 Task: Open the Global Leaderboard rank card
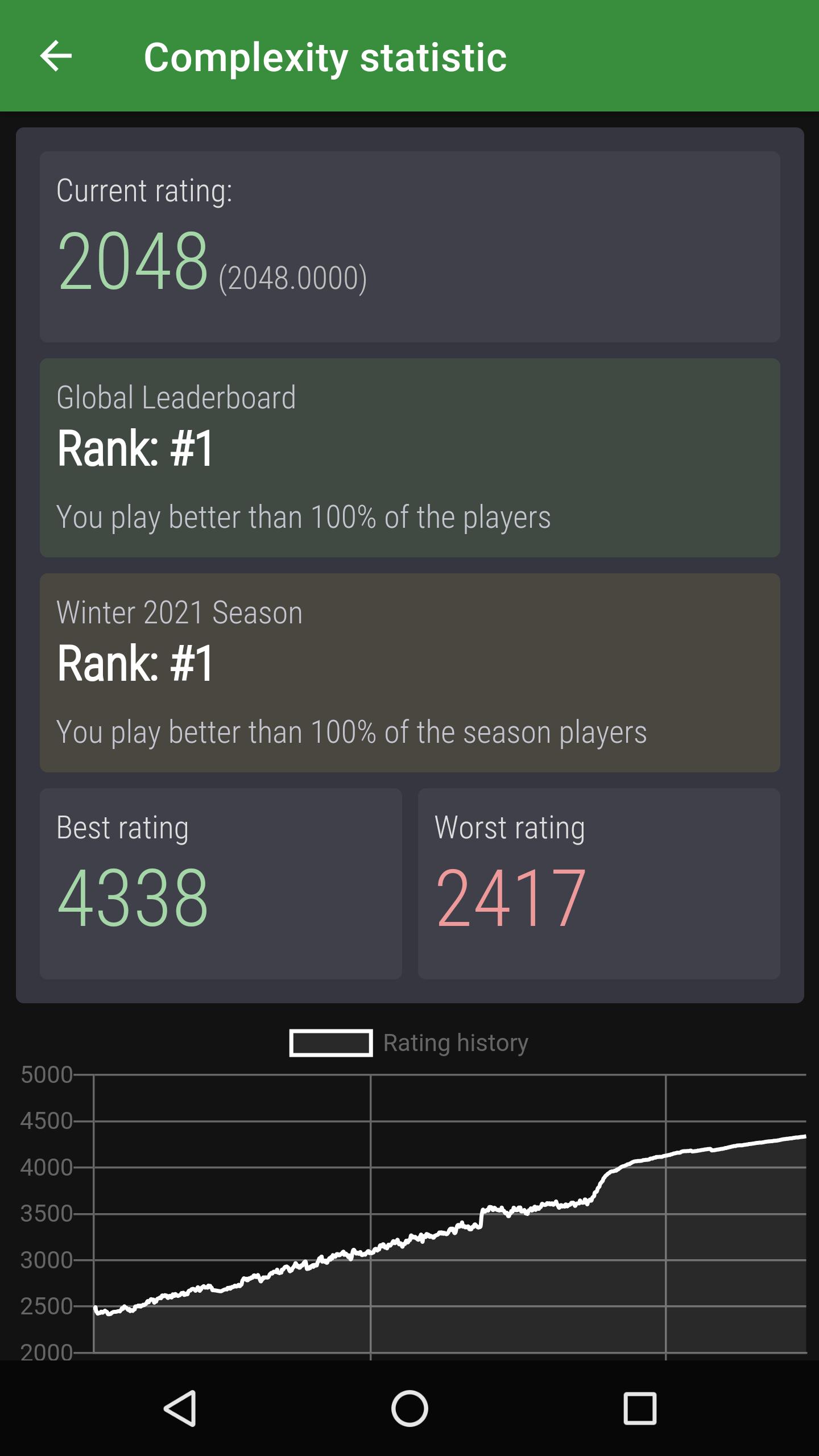409,458
